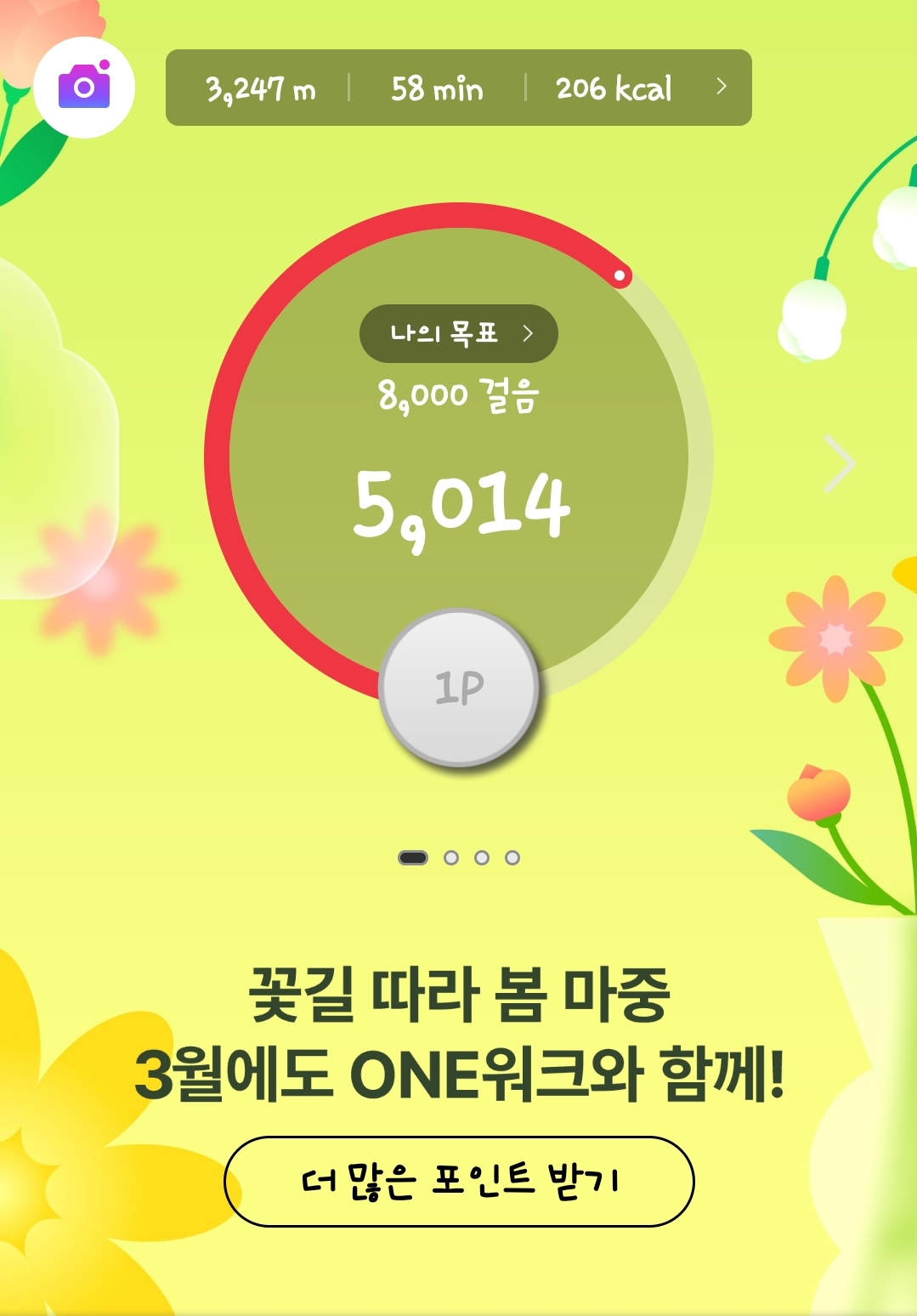Select the second page indicator dot
917x1316 pixels.
tap(451, 858)
